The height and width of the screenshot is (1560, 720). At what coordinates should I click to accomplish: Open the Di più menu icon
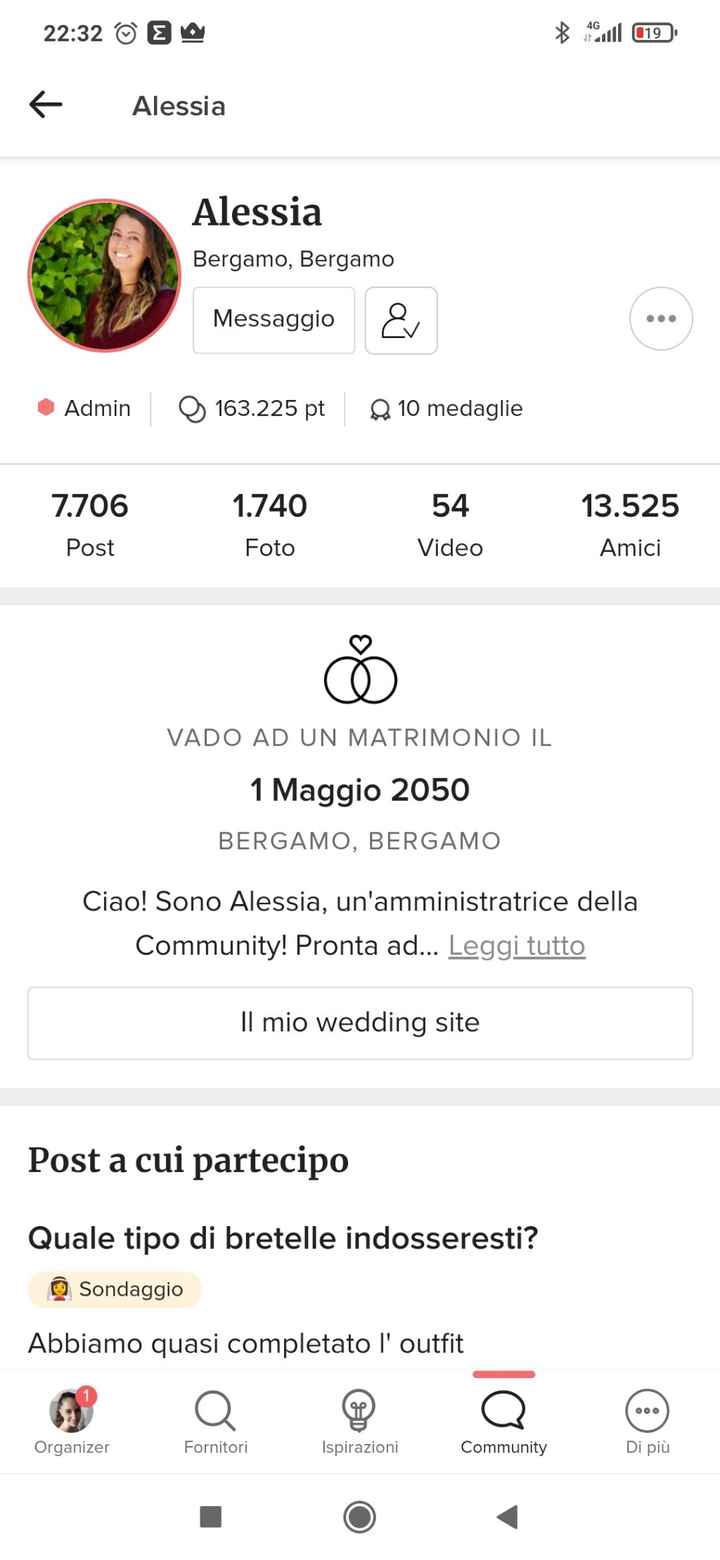pyautogui.click(x=647, y=1412)
